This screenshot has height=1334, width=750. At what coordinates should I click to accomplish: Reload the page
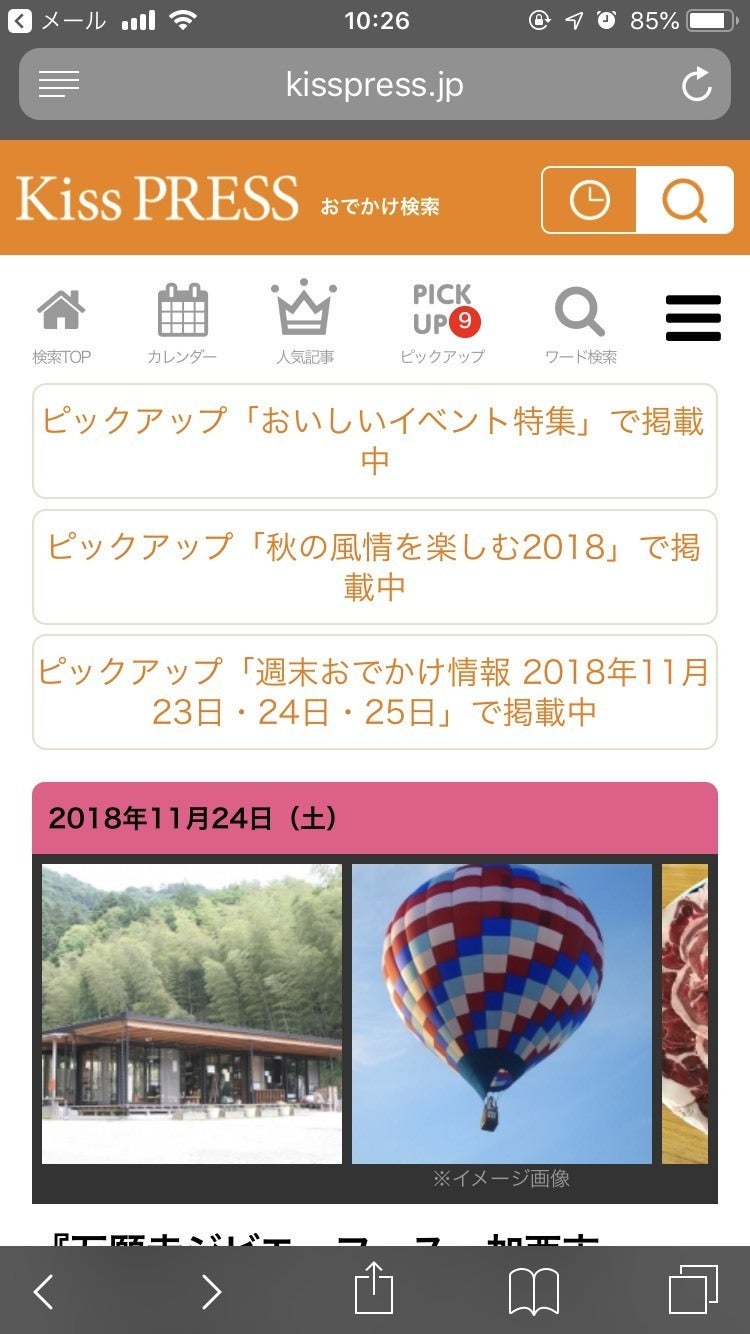[x=696, y=85]
